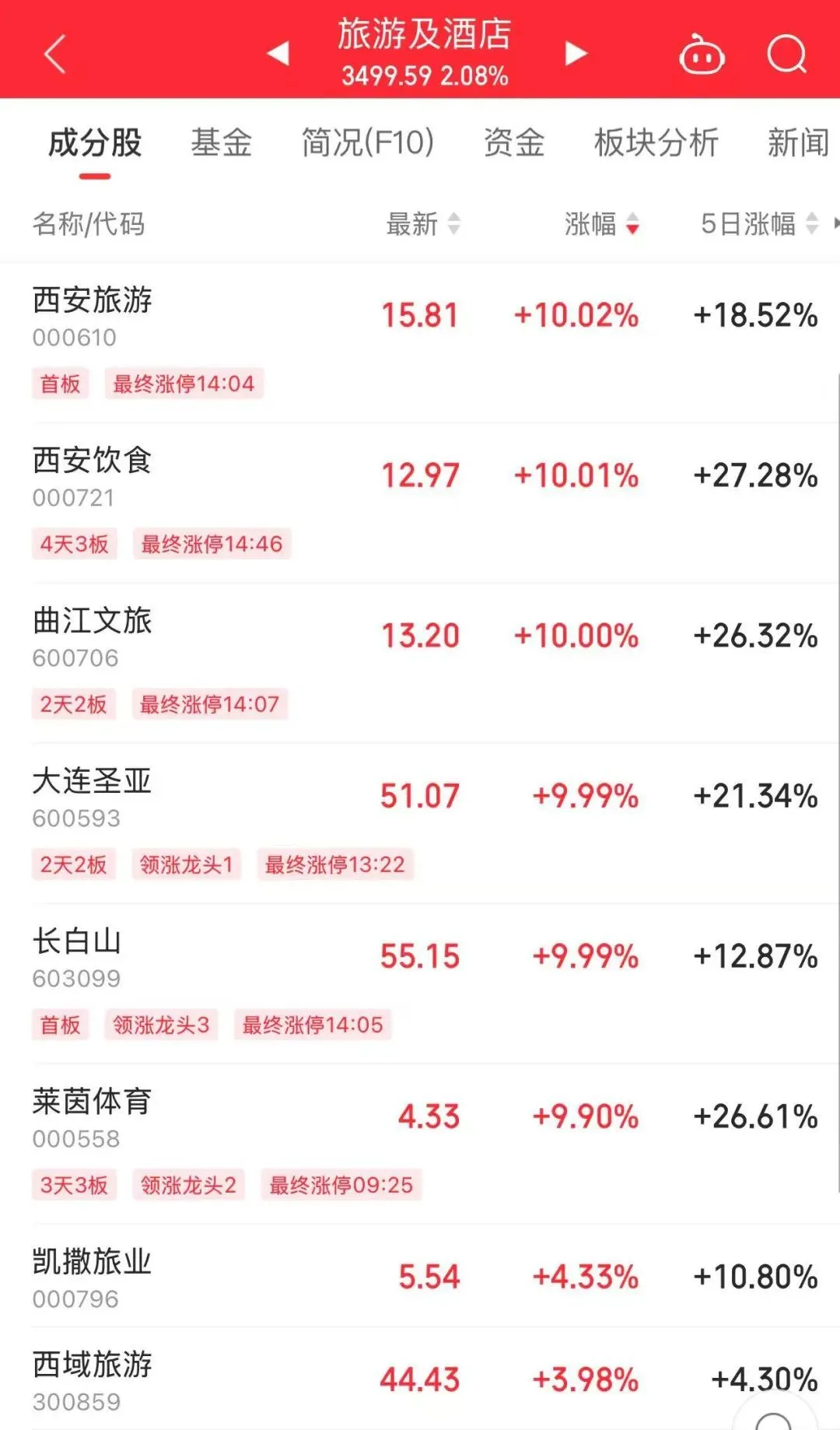Switch to the 资金 tab
Viewport: 840px width, 1430px height.
tap(514, 143)
